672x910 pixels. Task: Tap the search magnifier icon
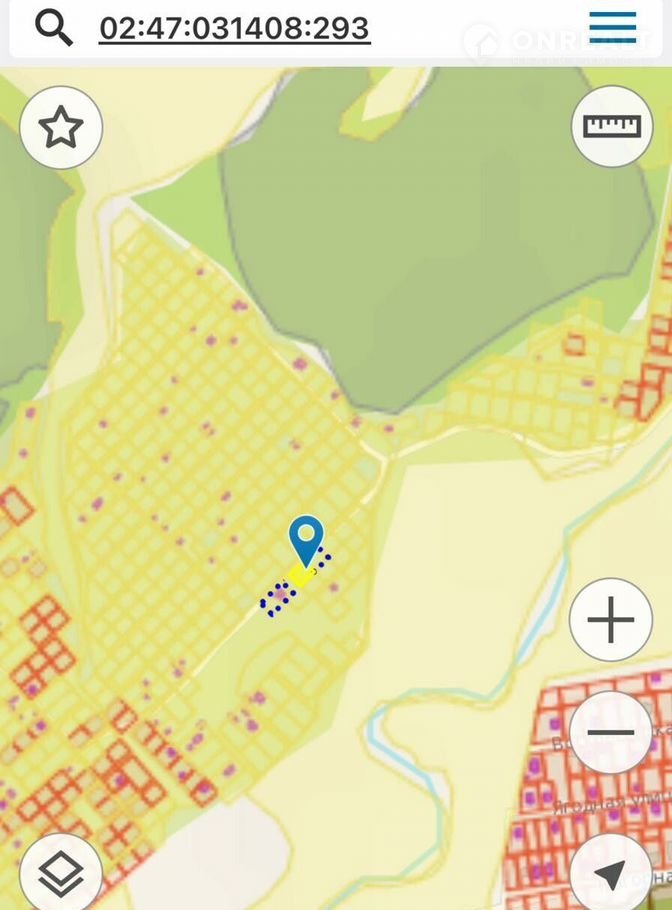click(x=53, y=28)
